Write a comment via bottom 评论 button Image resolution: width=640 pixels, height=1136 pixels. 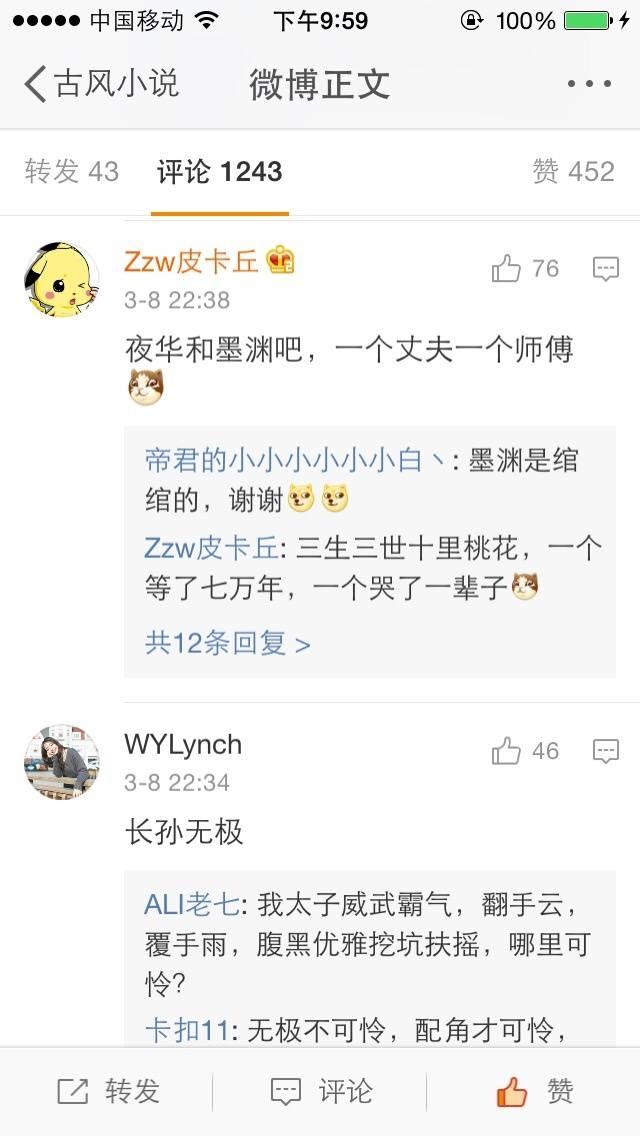(322, 1091)
